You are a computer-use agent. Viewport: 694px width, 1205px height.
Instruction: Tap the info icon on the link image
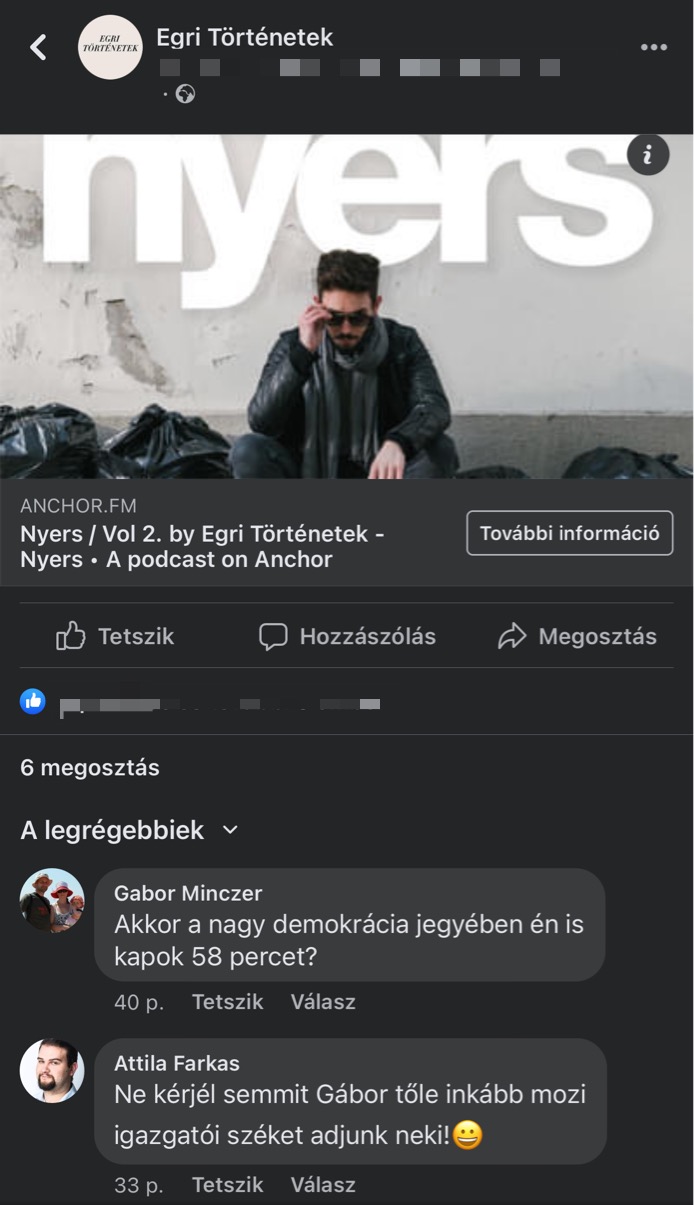[x=648, y=155]
